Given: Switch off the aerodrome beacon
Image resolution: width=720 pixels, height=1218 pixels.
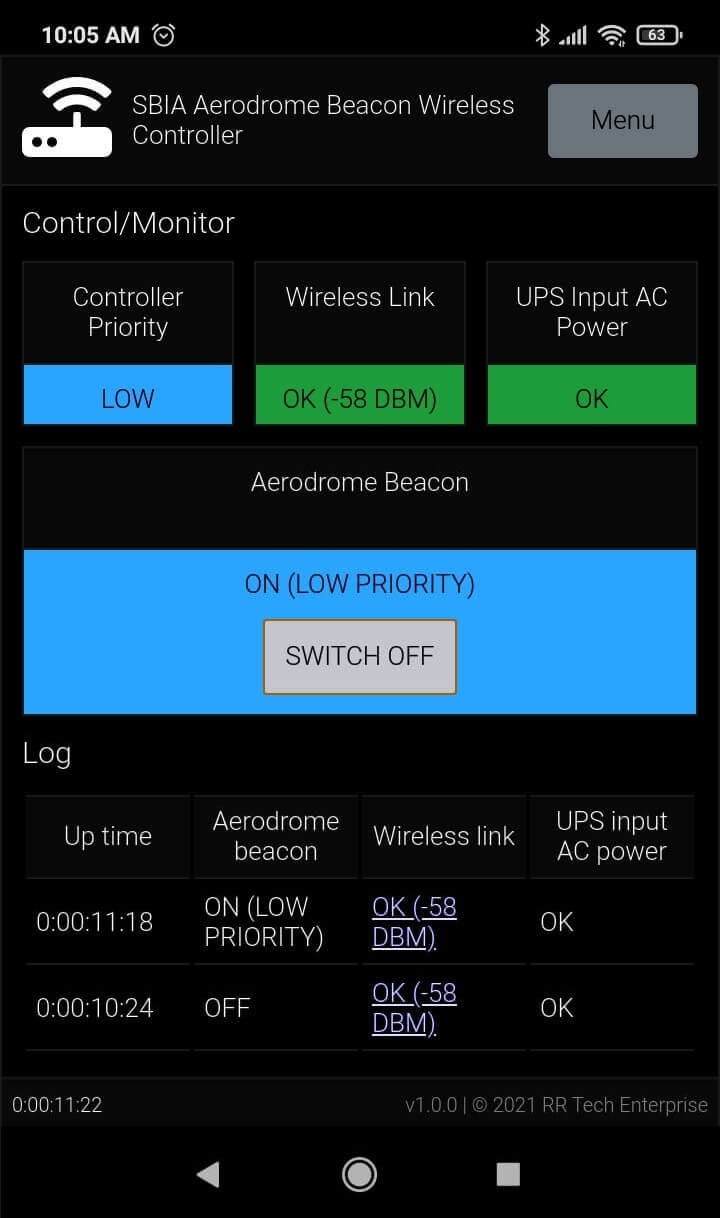Looking at the screenshot, I should click(x=359, y=656).
